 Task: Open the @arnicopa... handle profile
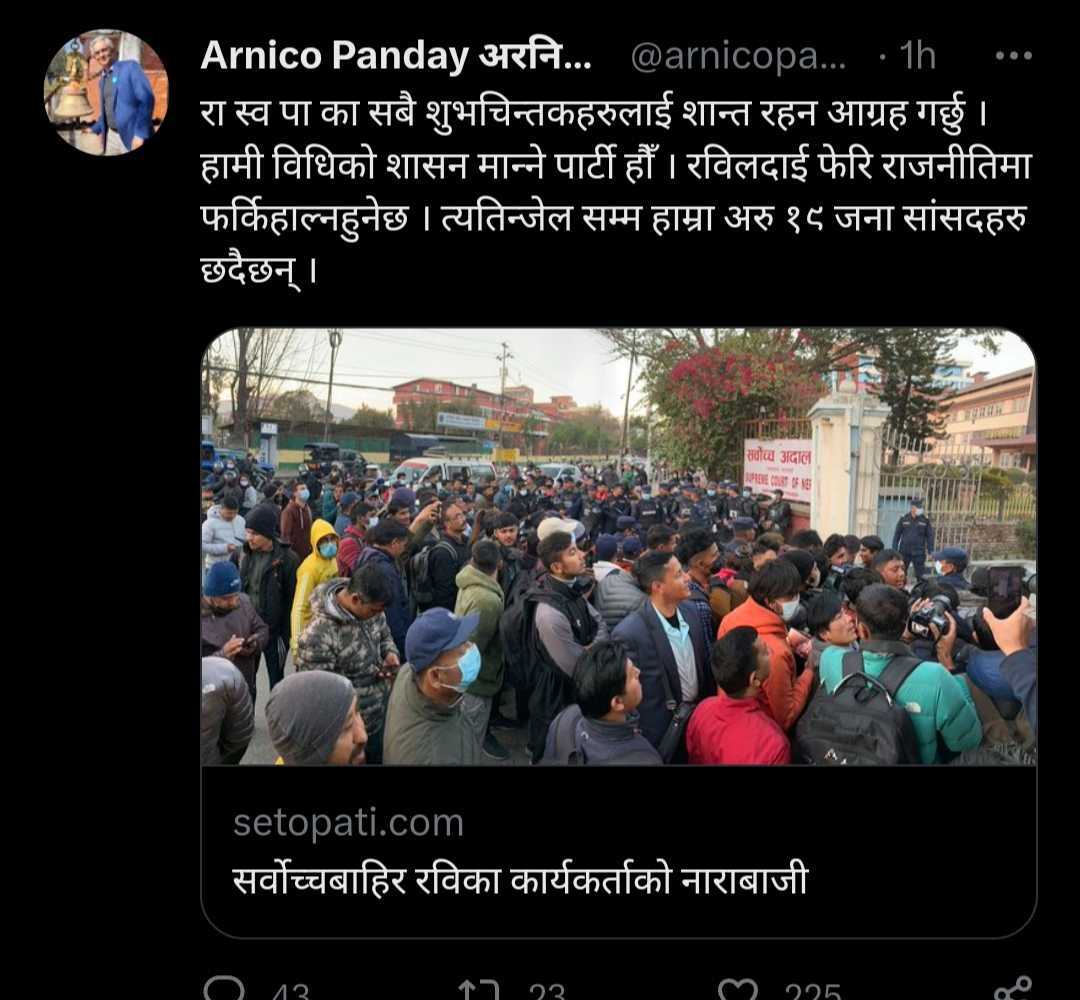click(738, 57)
